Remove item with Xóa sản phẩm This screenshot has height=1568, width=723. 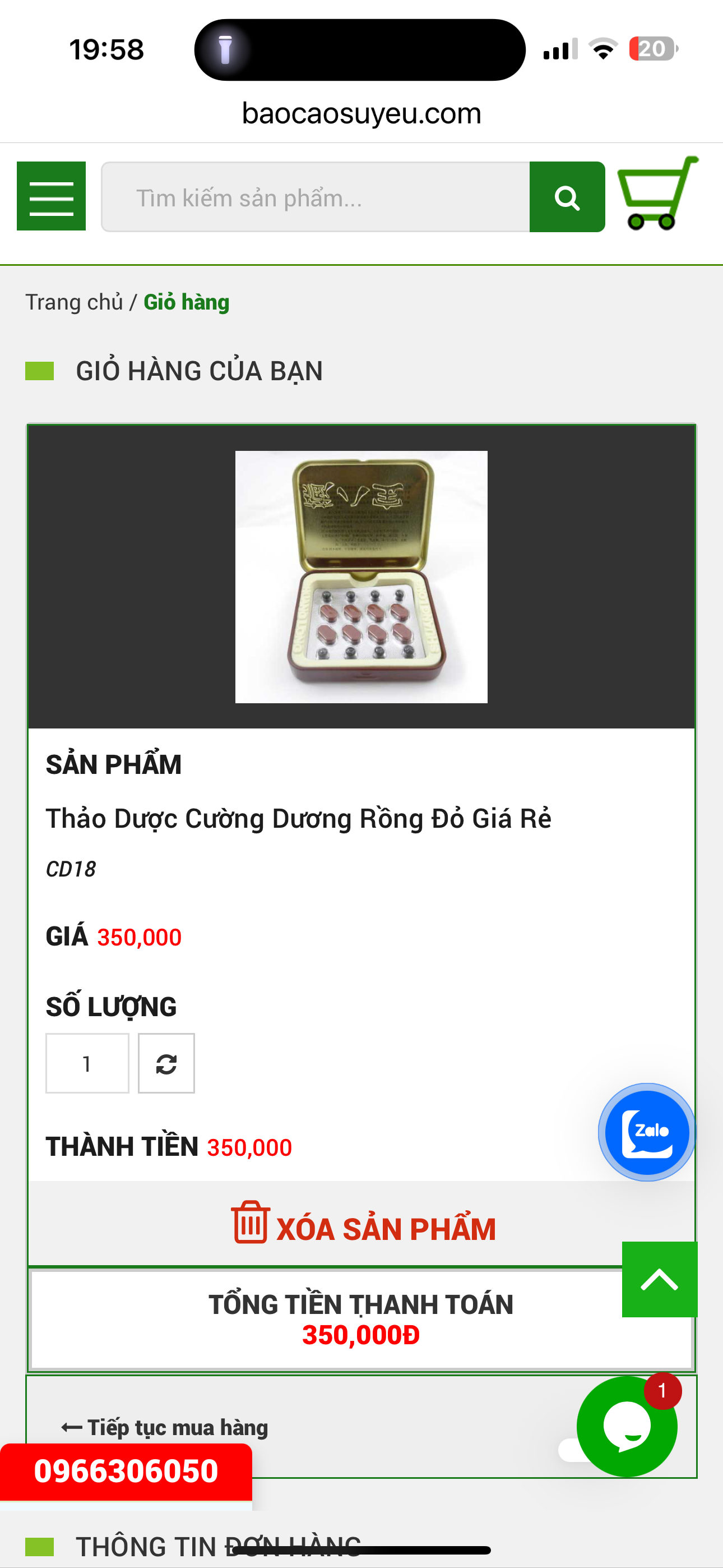click(363, 1227)
